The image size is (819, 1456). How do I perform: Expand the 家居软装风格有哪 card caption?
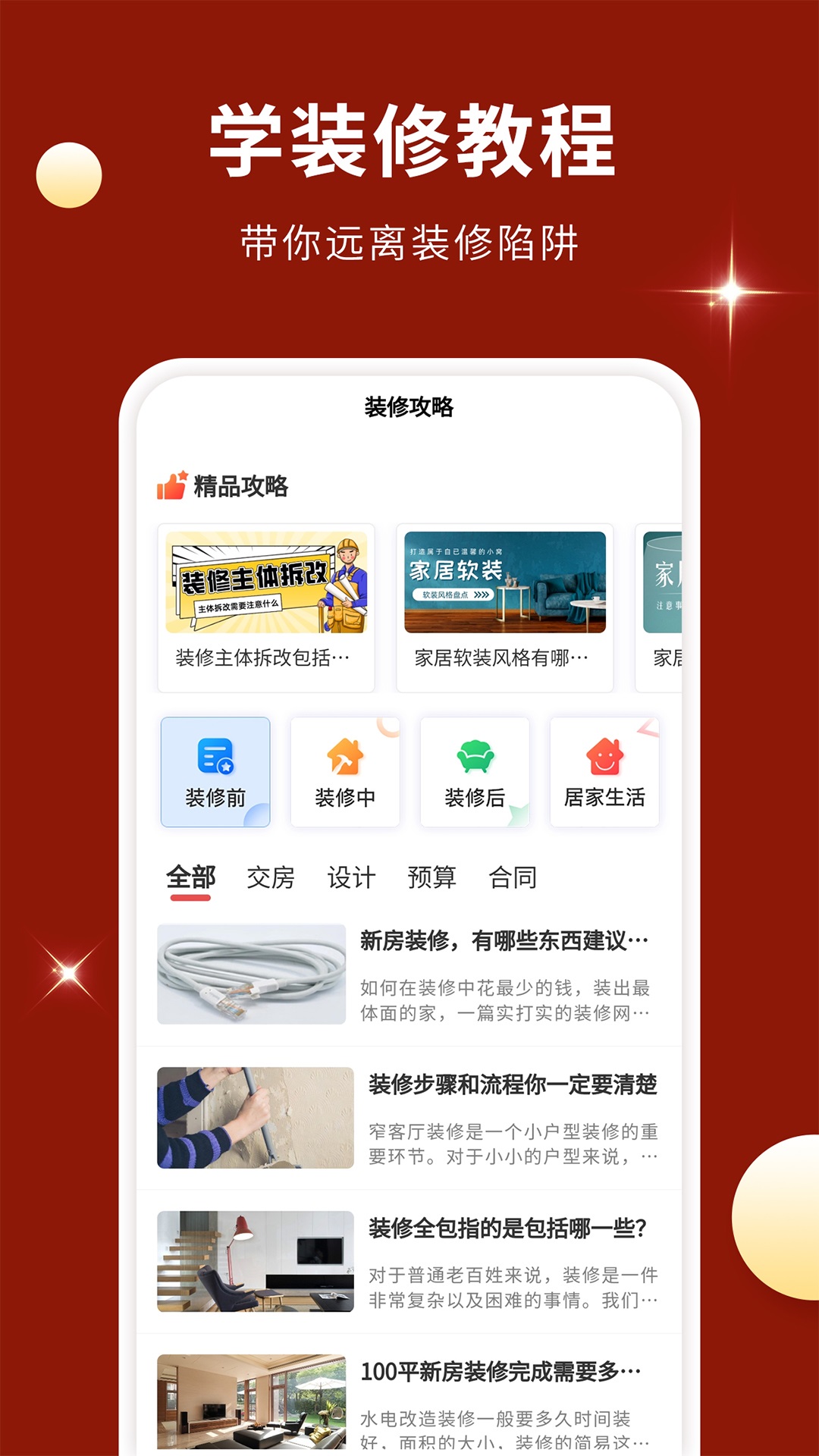[x=501, y=658]
